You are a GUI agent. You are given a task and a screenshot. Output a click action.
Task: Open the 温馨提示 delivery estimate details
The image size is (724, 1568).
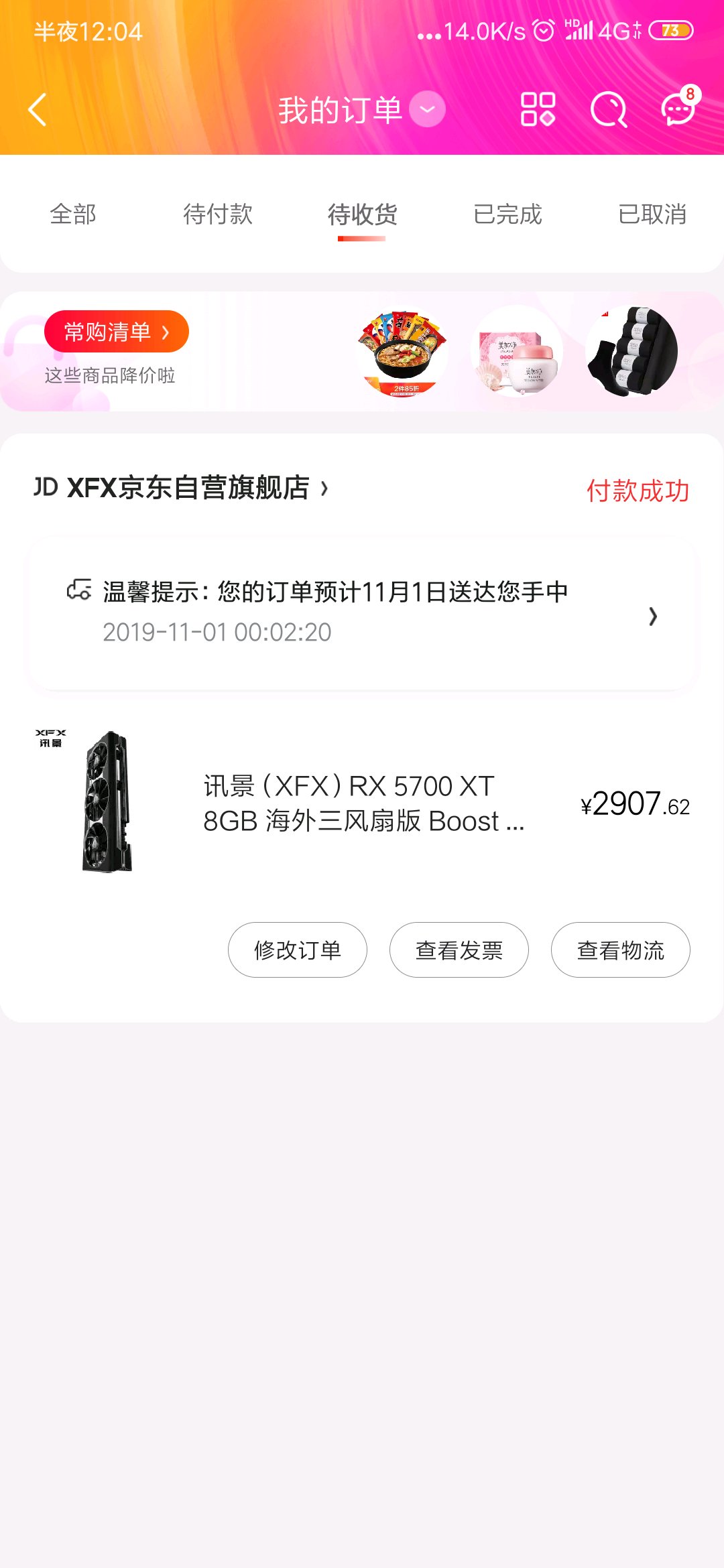pyautogui.click(x=362, y=613)
